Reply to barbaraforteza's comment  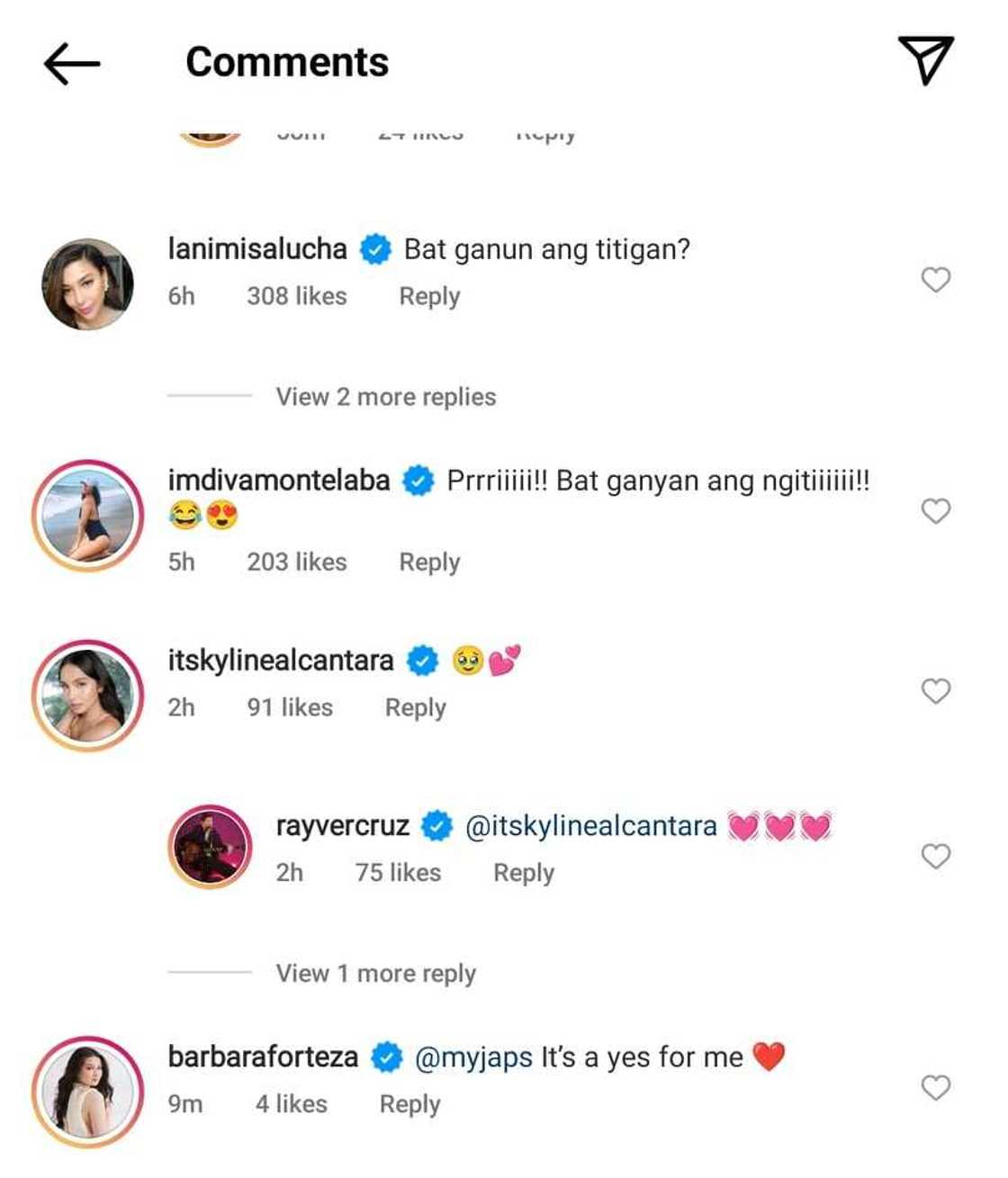409,1103
